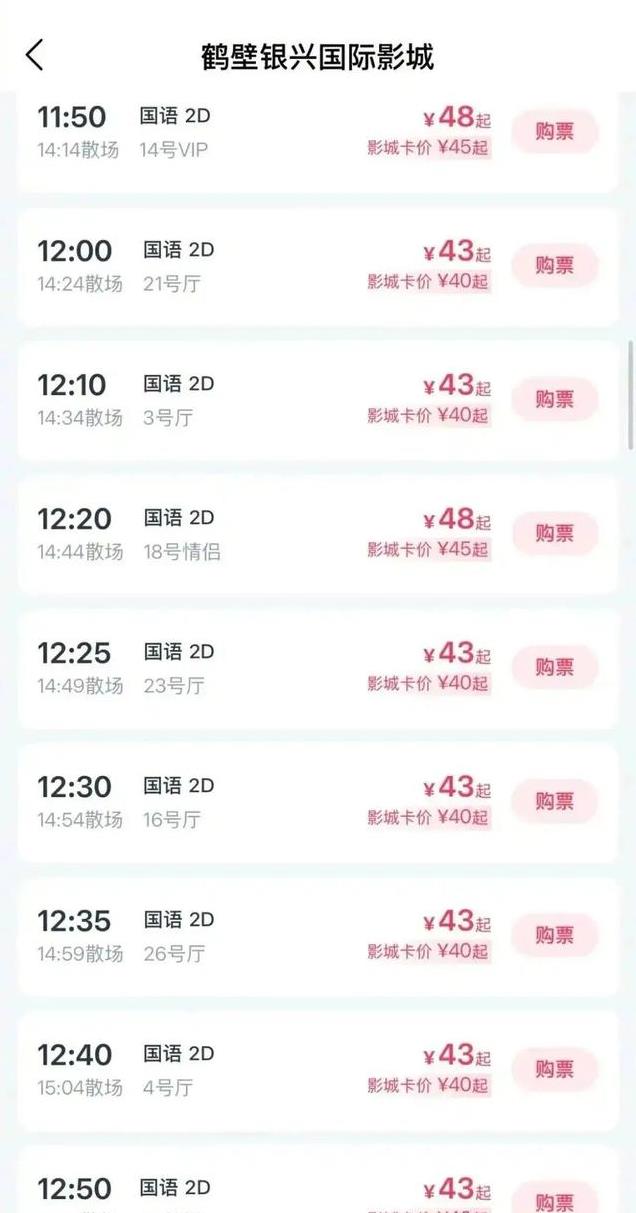The height and width of the screenshot is (1213, 636).
Task: Buy ticket for the 12:25 showing
Action: (x=555, y=668)
